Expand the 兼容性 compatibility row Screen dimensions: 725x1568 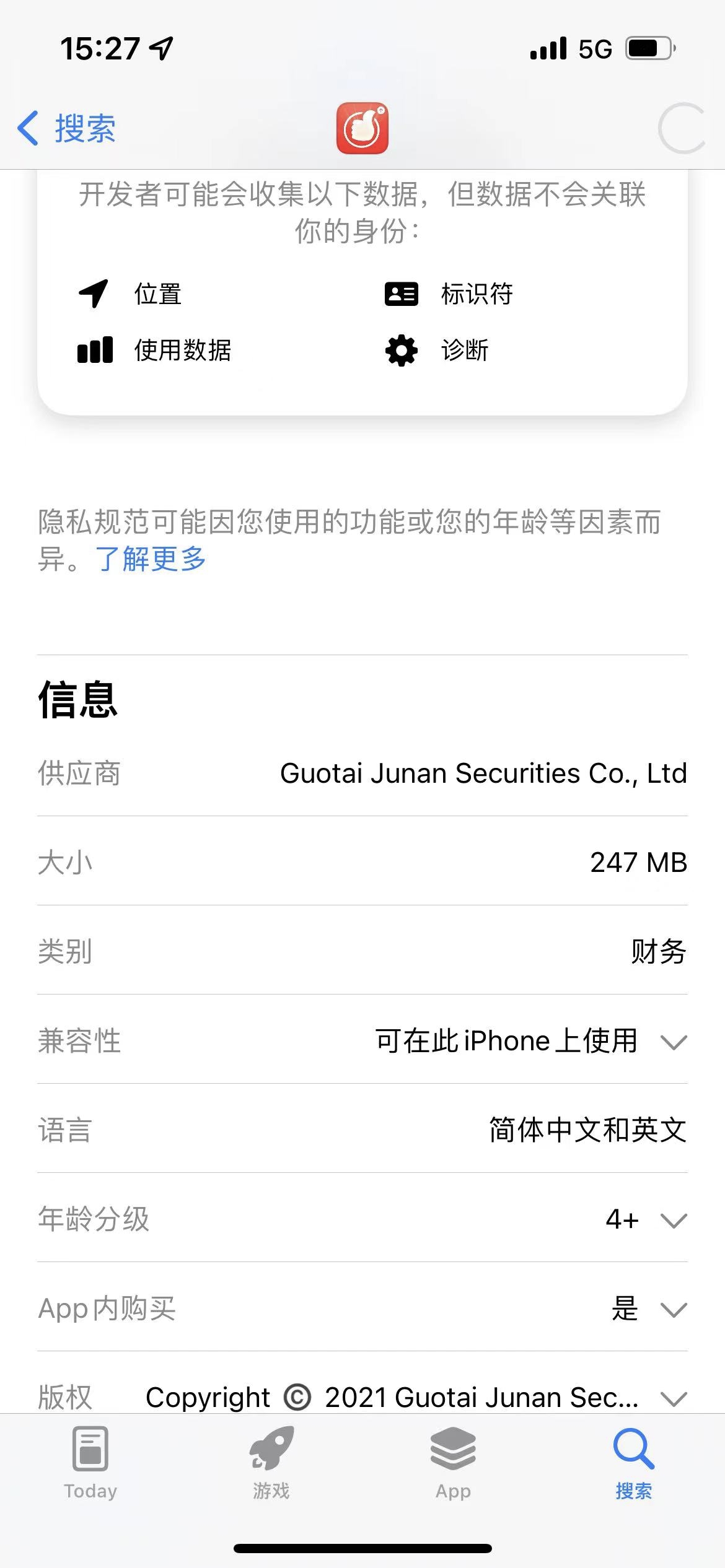(x=673, y=1042)
